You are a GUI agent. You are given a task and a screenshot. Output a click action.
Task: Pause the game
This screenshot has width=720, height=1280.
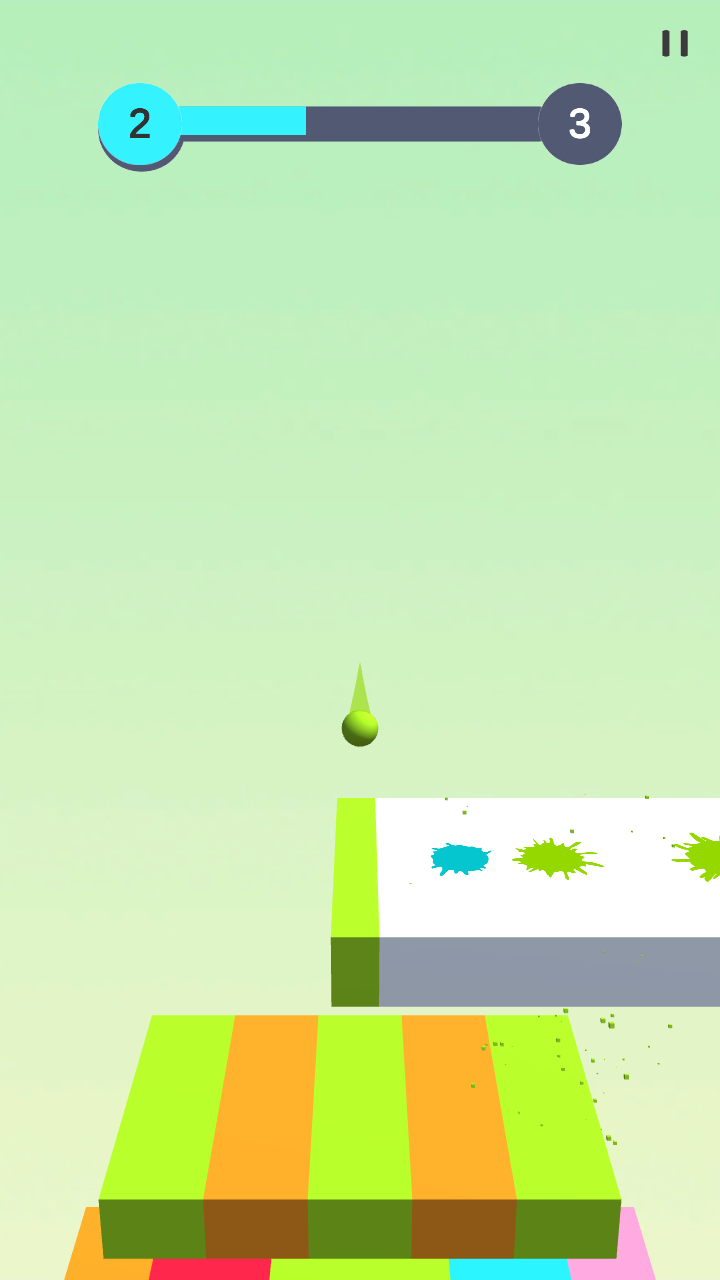675,43
